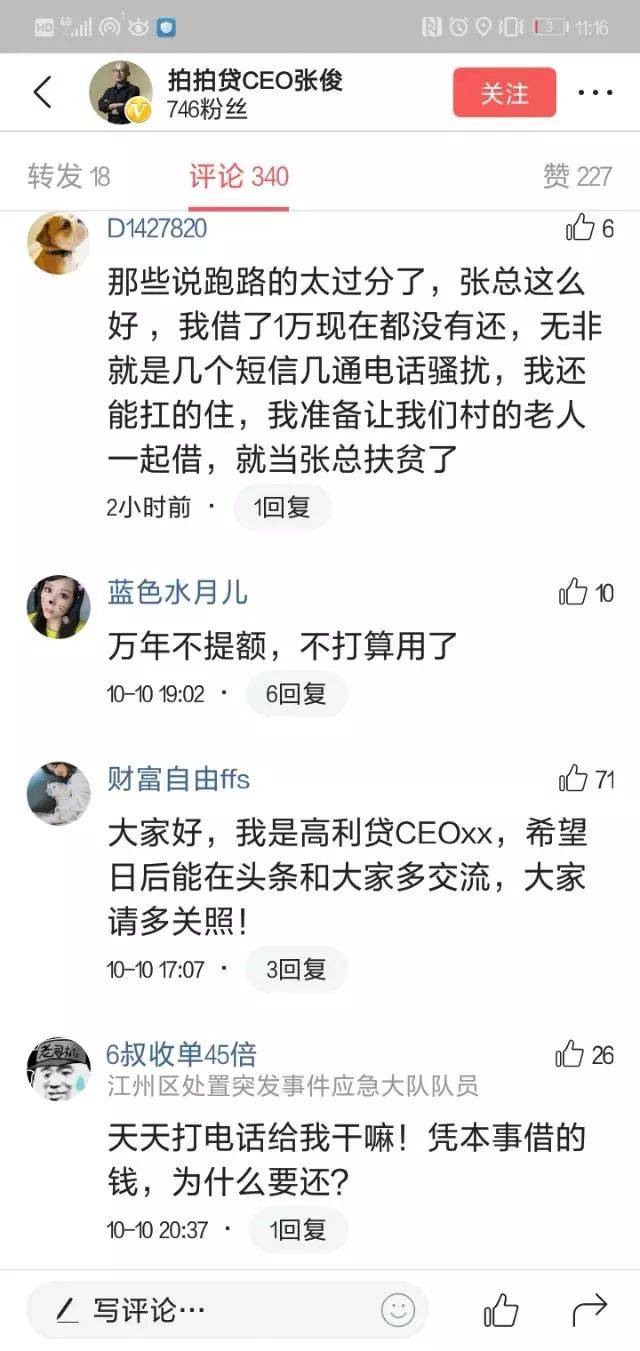Select the 评论 340 tab
The height and width of the screenshot is (1351, 640).
click(239, 177)
